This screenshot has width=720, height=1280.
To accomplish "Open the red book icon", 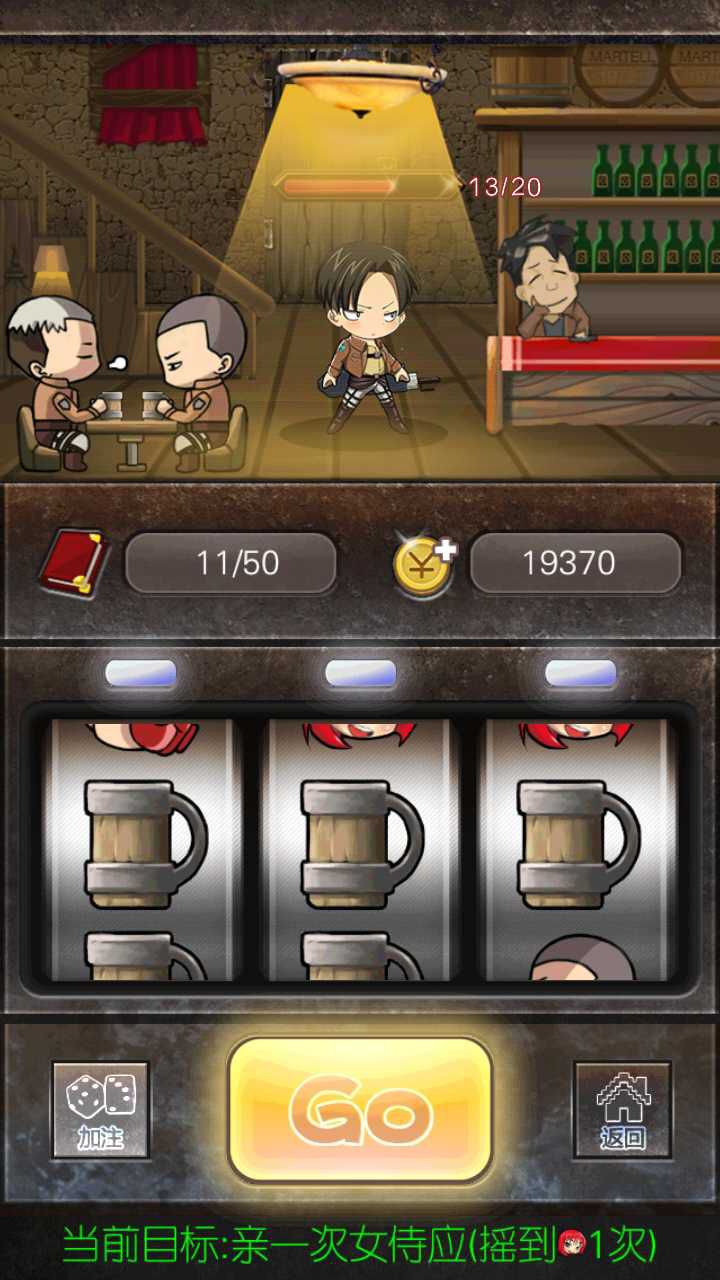I will [x=74, y=563].
